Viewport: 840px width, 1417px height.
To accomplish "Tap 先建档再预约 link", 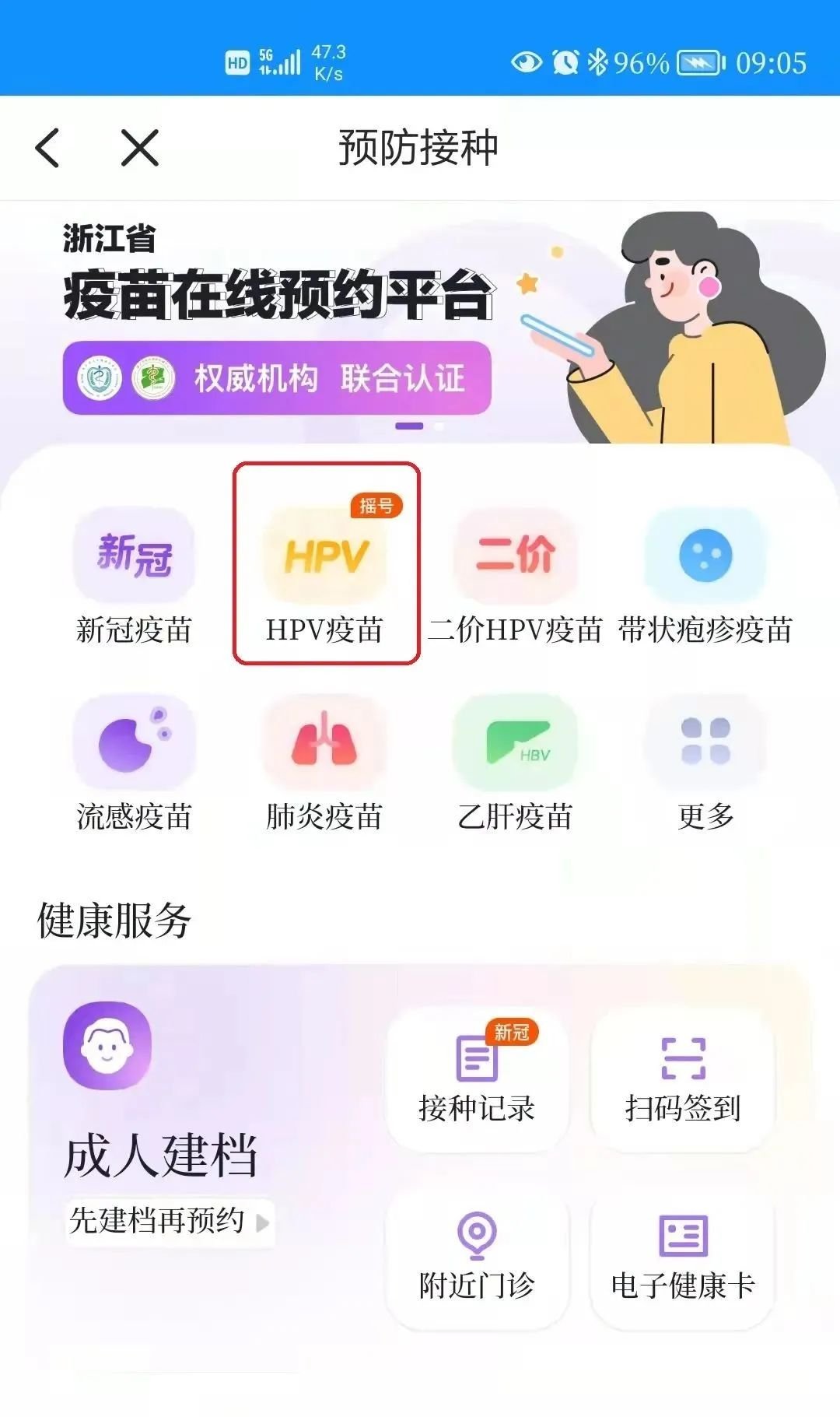I will point(169,1221).
